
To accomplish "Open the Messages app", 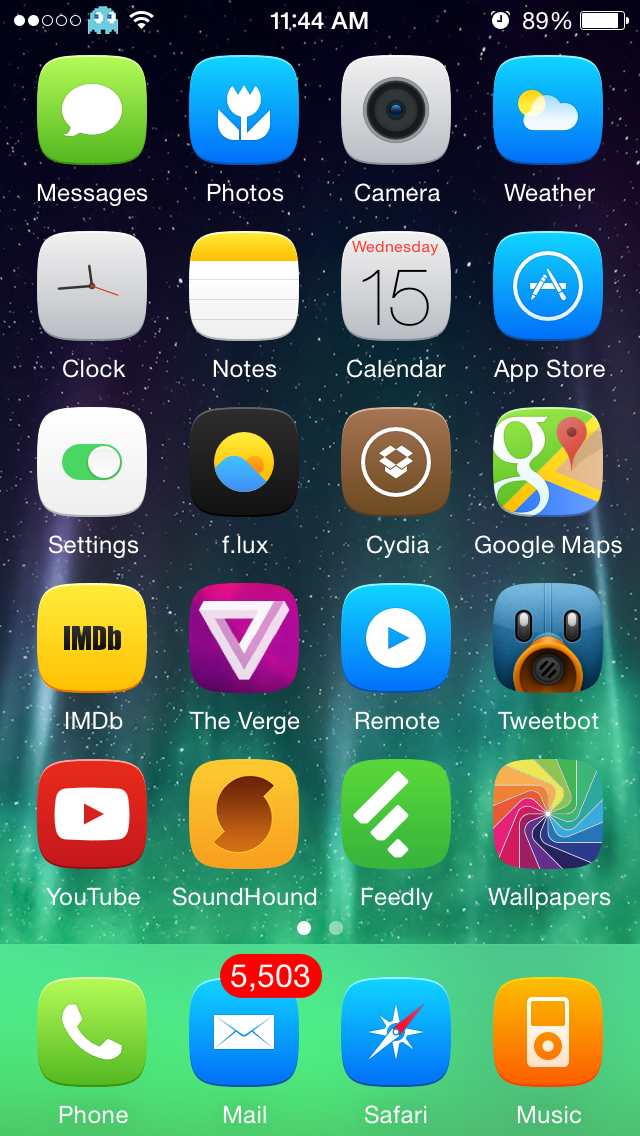I will (92, 110).
